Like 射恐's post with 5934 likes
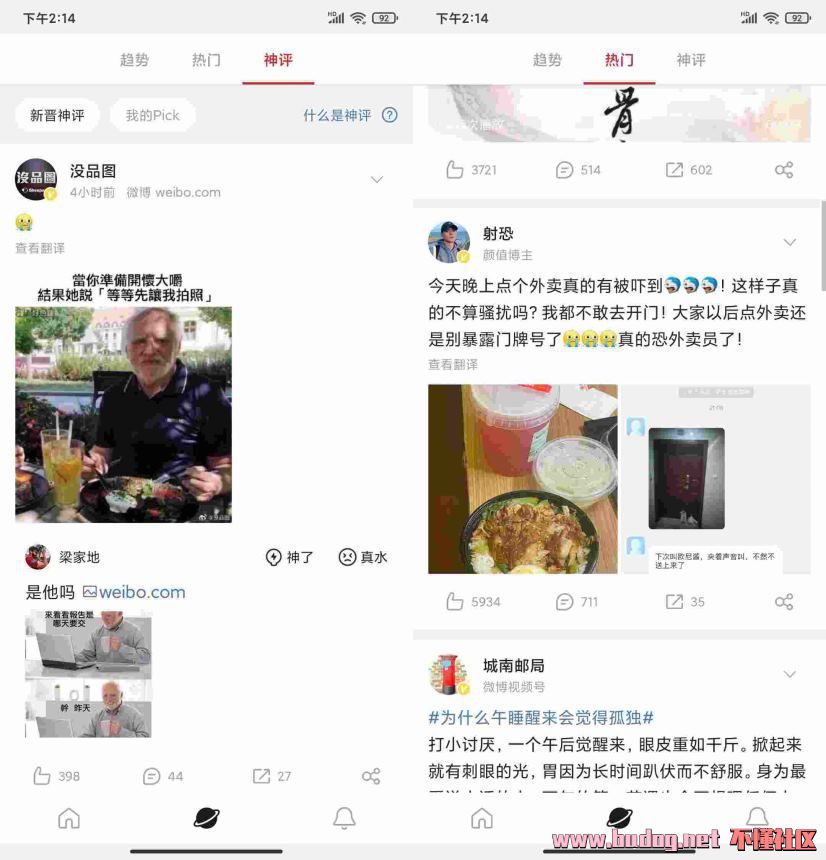 pyautogui.click(x=473, y=601)
